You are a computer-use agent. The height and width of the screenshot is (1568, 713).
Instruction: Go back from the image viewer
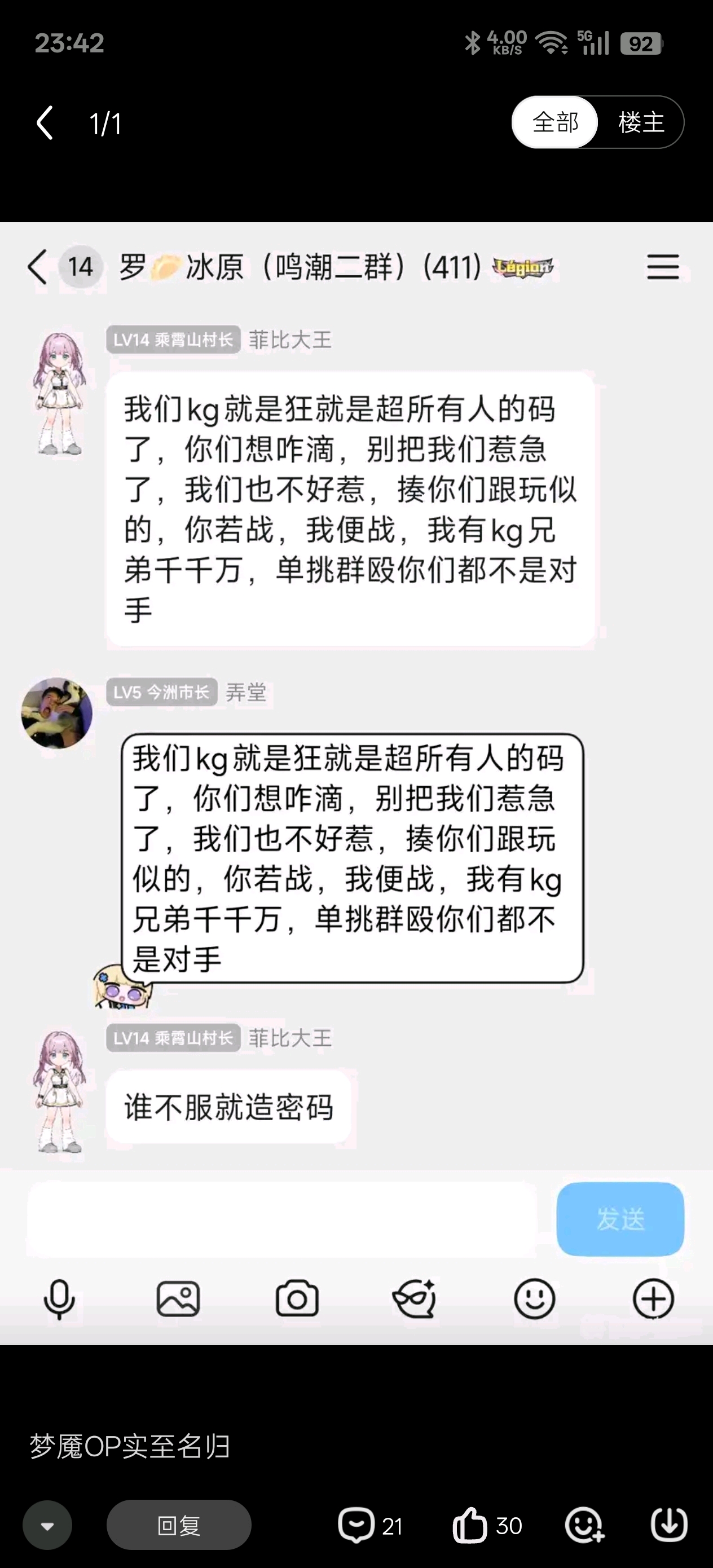click(45, 123)
